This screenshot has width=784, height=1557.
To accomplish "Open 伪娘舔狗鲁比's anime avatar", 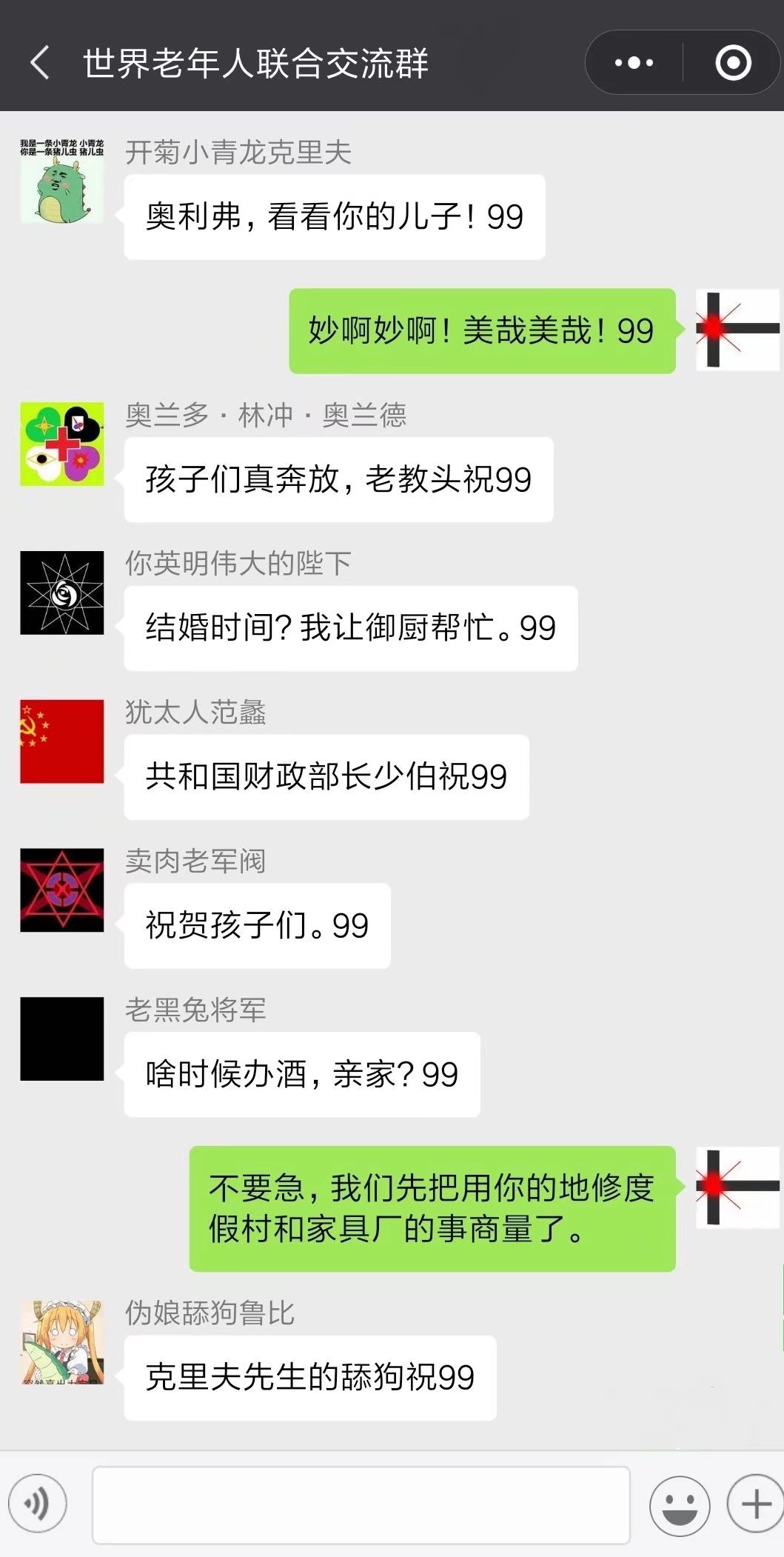I will pos(62,1342).
